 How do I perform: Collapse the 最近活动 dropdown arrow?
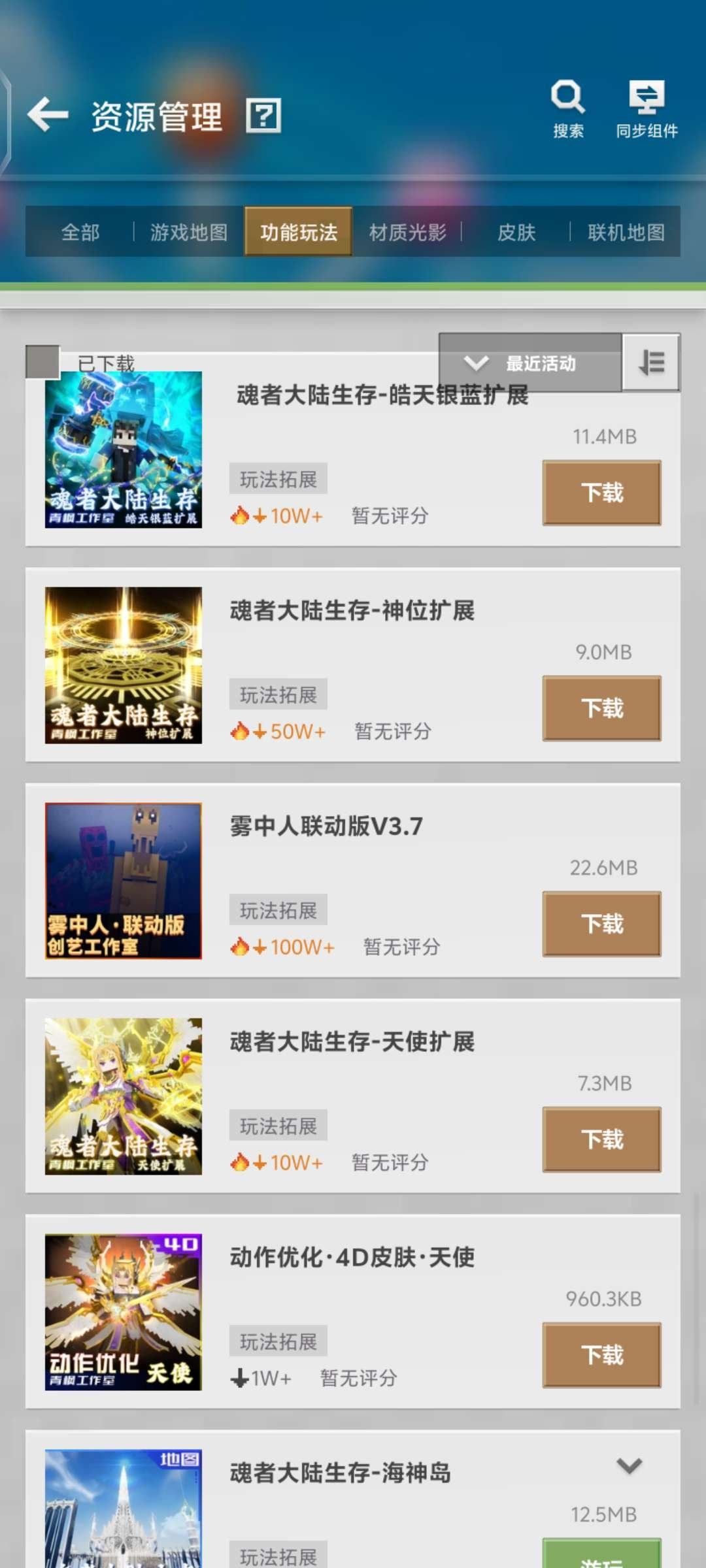pyautogui.click(x=478, y=363)
